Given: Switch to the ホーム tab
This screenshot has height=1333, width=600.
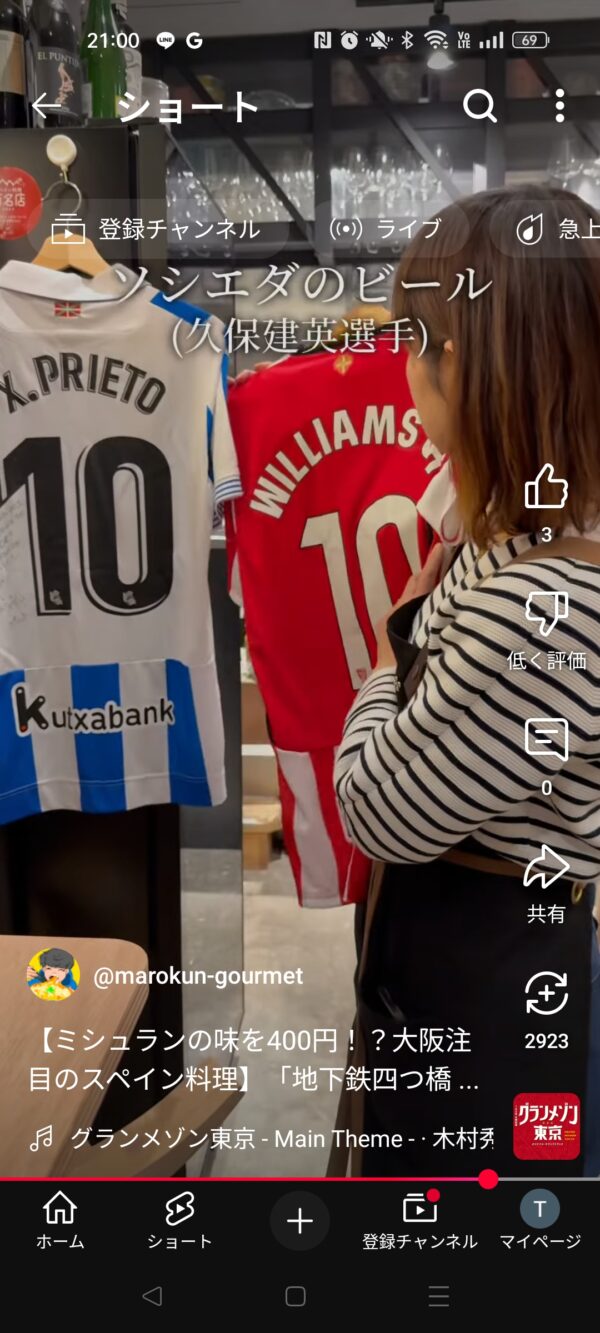Looking at the screenshot, I should point(60,1221).
